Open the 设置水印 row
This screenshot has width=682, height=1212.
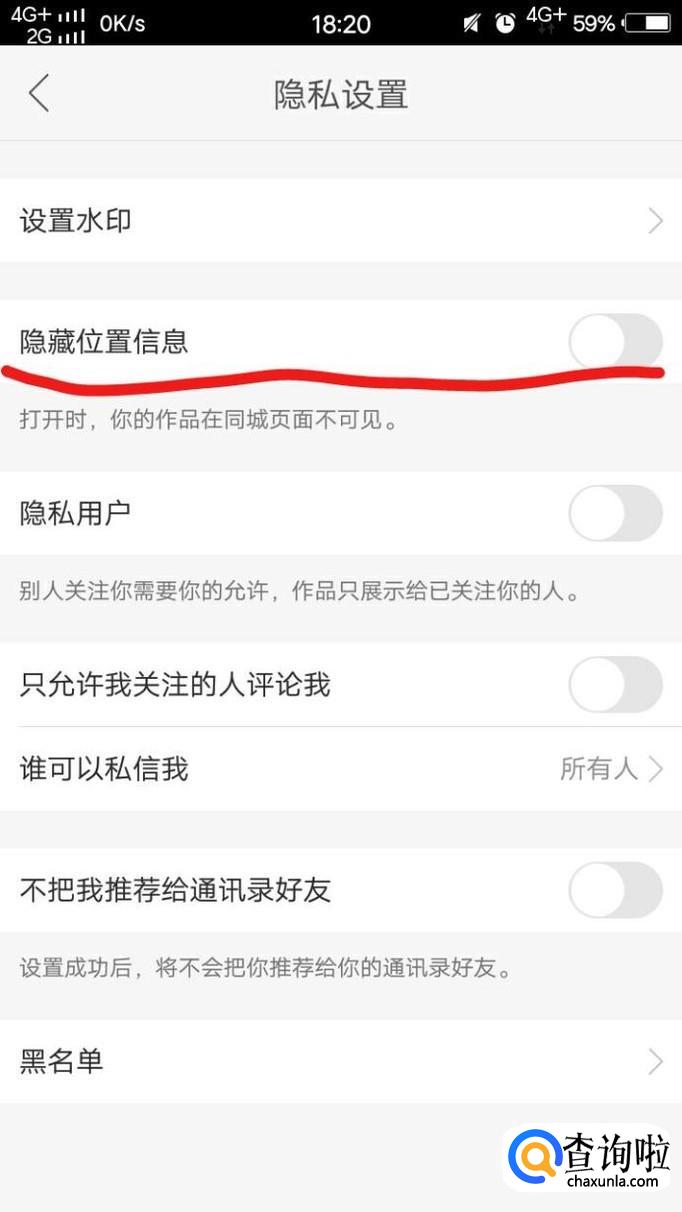click(340, 221)
